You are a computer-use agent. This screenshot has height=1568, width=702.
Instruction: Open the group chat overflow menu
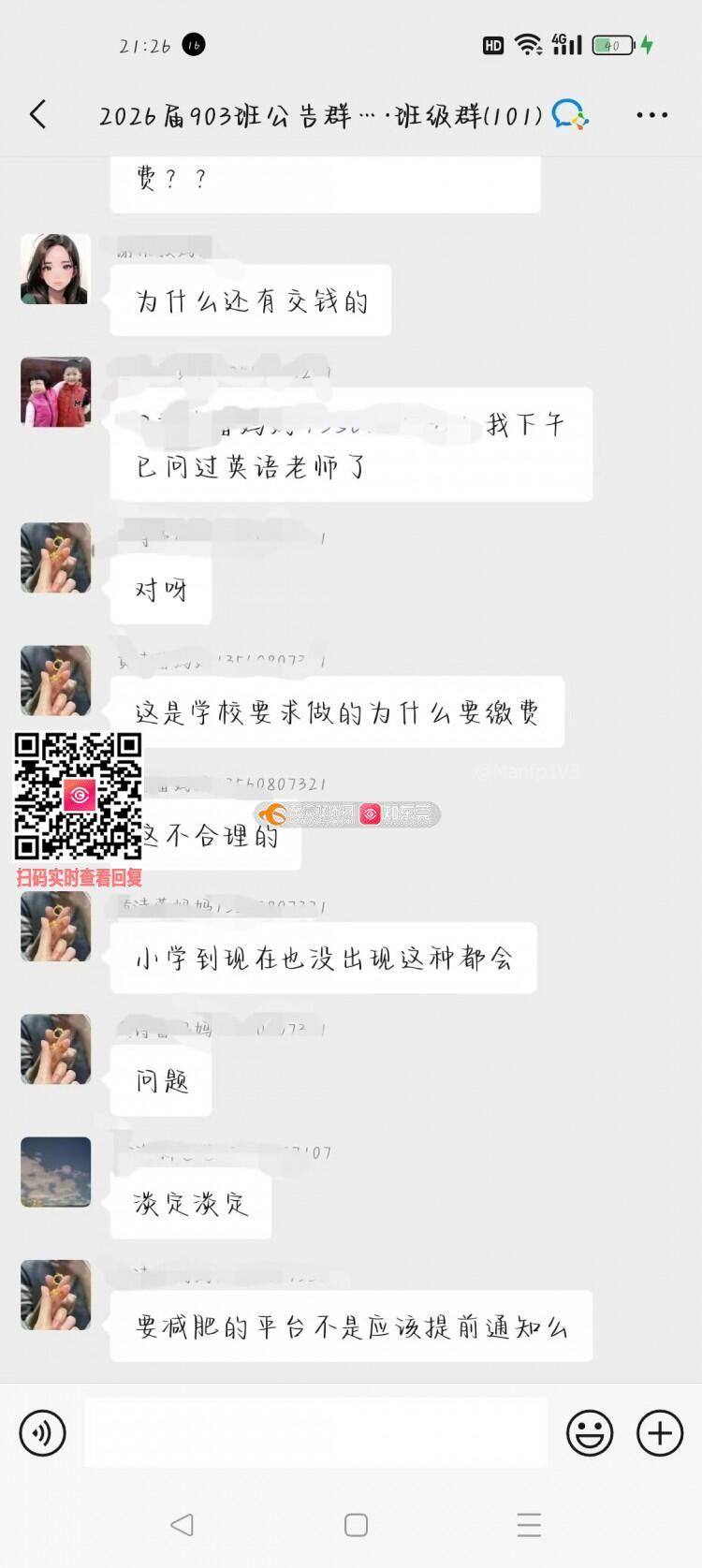[x=651, y=115]
